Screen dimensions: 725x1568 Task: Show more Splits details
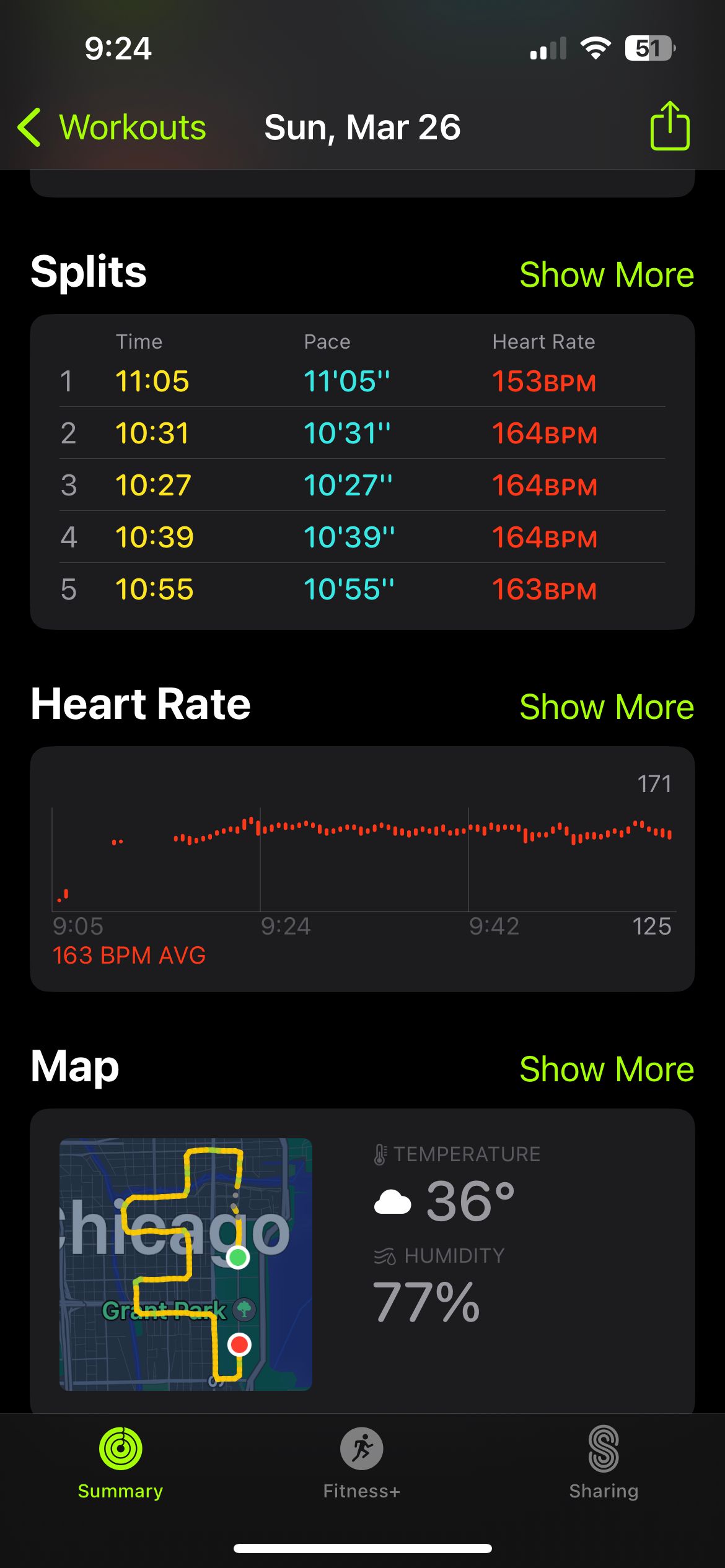607,274
